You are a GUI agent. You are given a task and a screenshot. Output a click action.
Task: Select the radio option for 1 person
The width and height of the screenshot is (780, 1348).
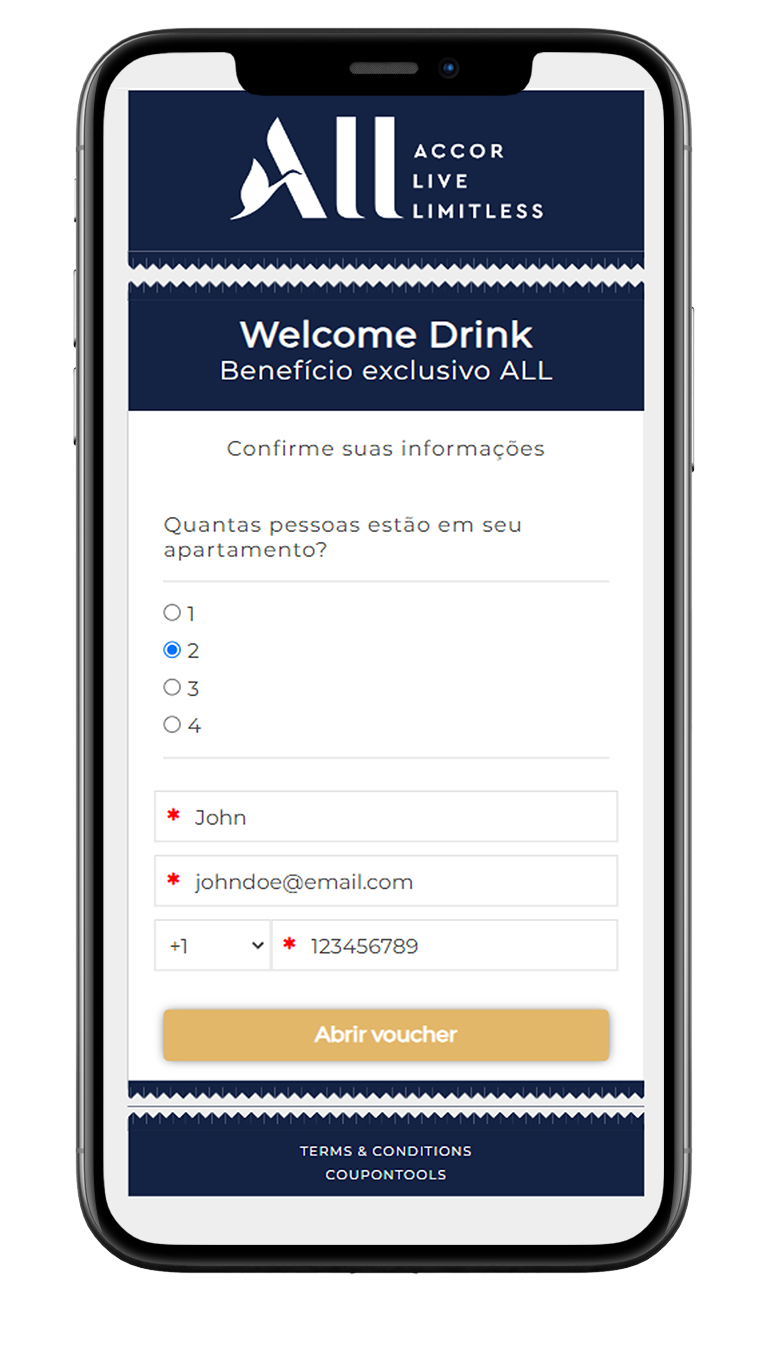[x=172, y=613]
